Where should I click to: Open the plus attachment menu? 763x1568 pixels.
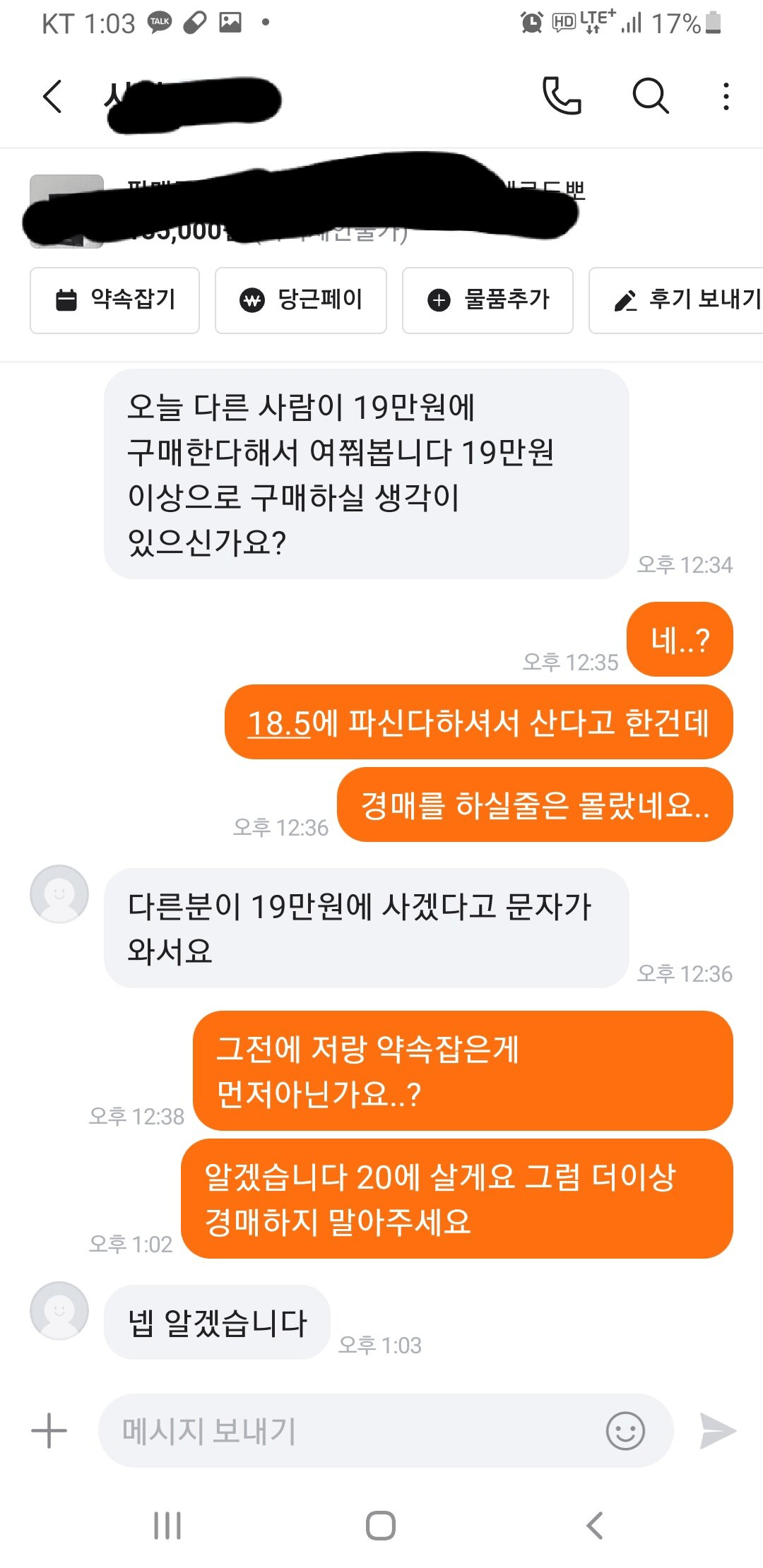49,1431
